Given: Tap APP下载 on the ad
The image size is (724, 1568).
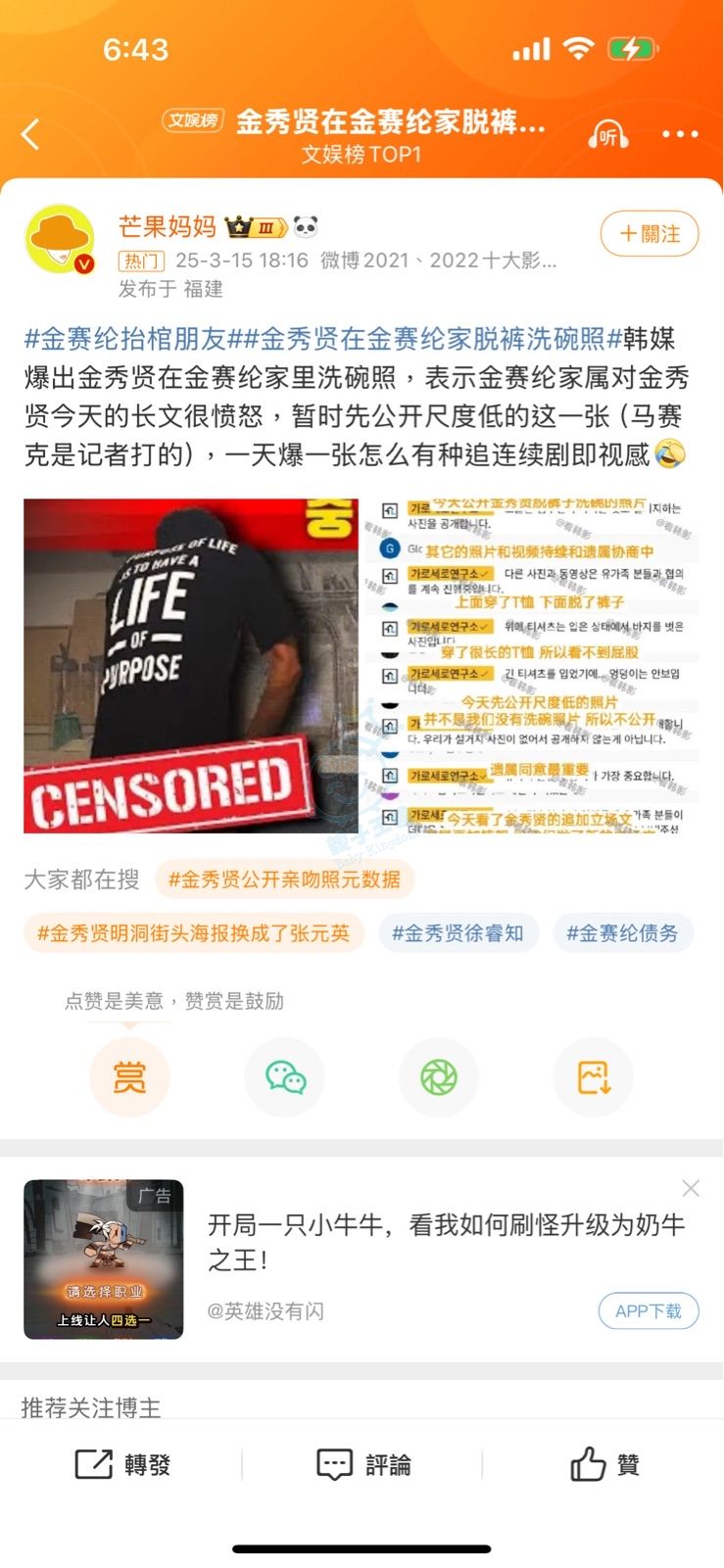Looking at the screenshot, I should click(648, 1310).
